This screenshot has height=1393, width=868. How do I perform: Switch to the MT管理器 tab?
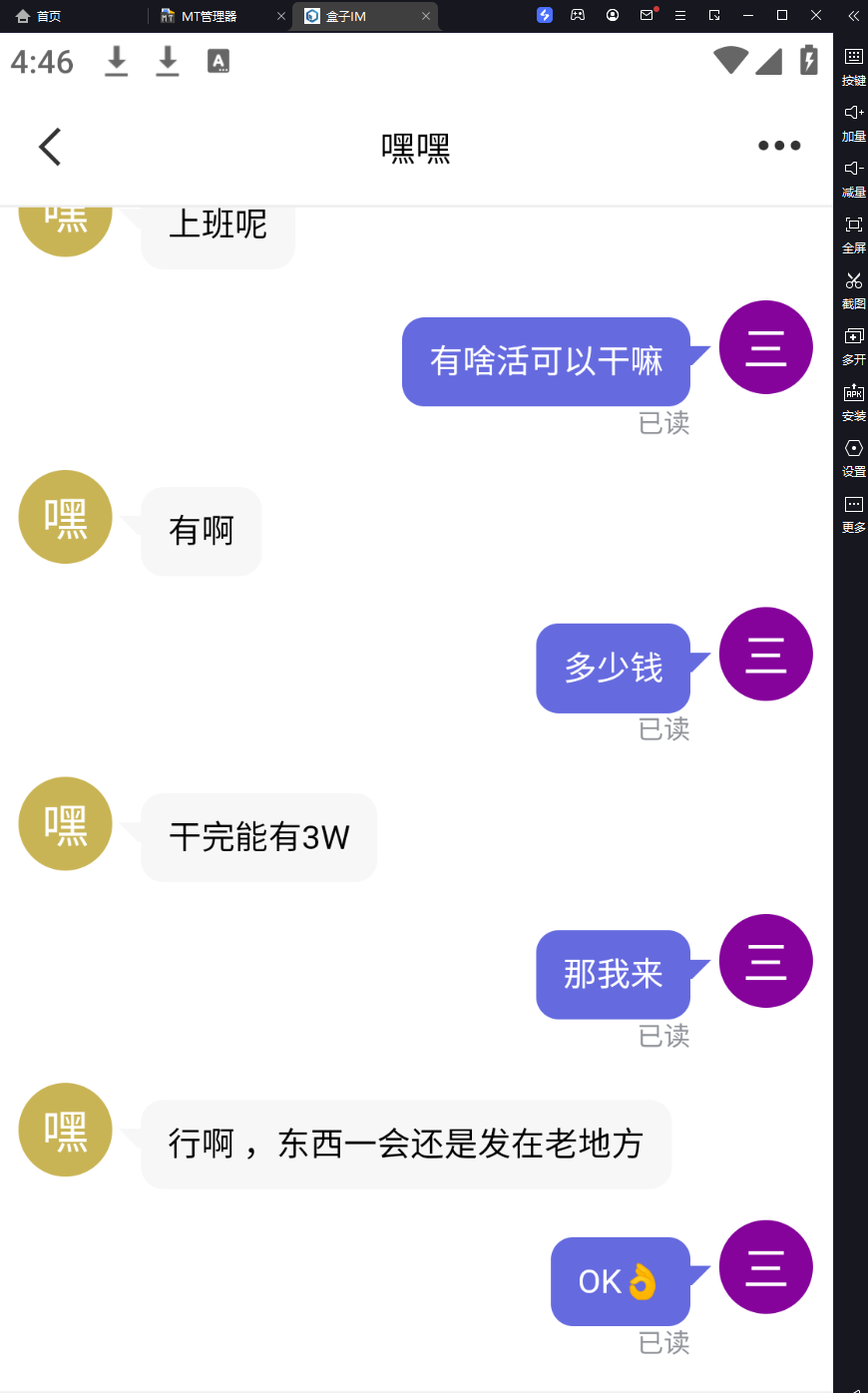click(209, 16)
